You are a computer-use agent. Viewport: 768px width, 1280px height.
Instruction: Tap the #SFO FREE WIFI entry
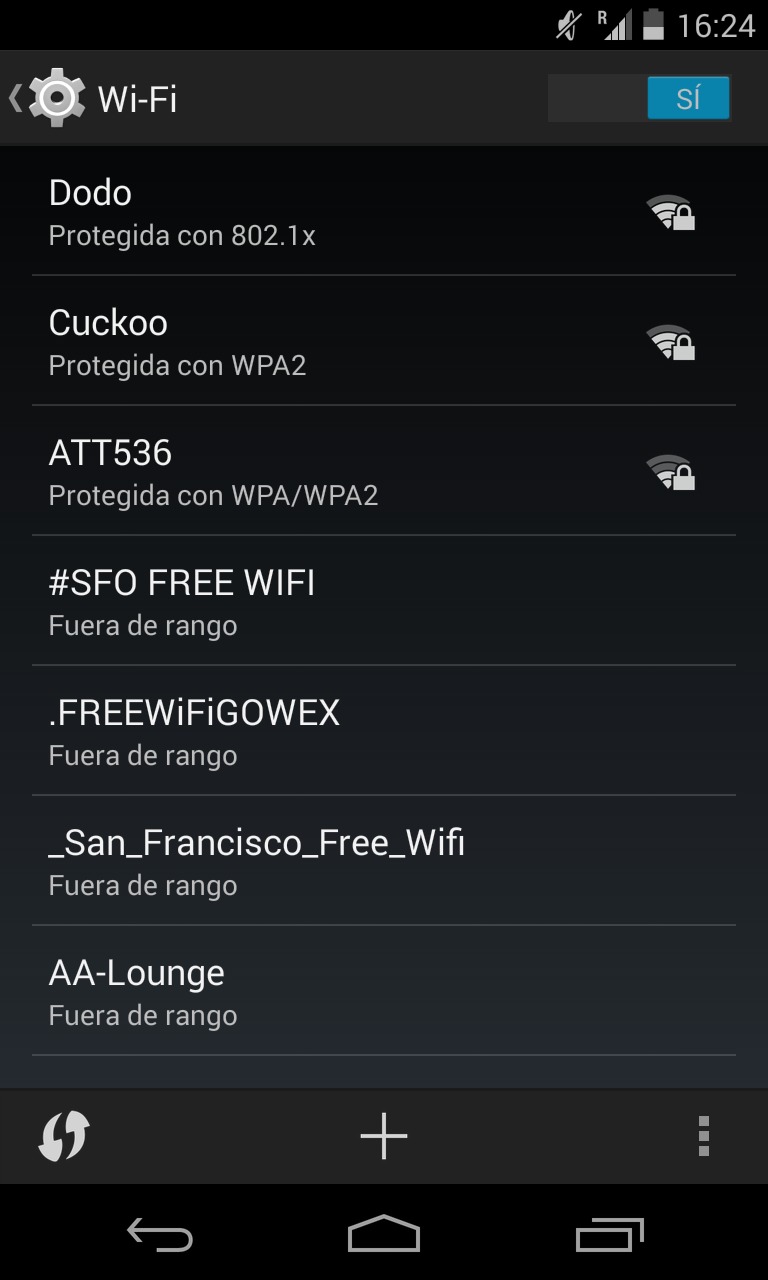coord(384,601)
